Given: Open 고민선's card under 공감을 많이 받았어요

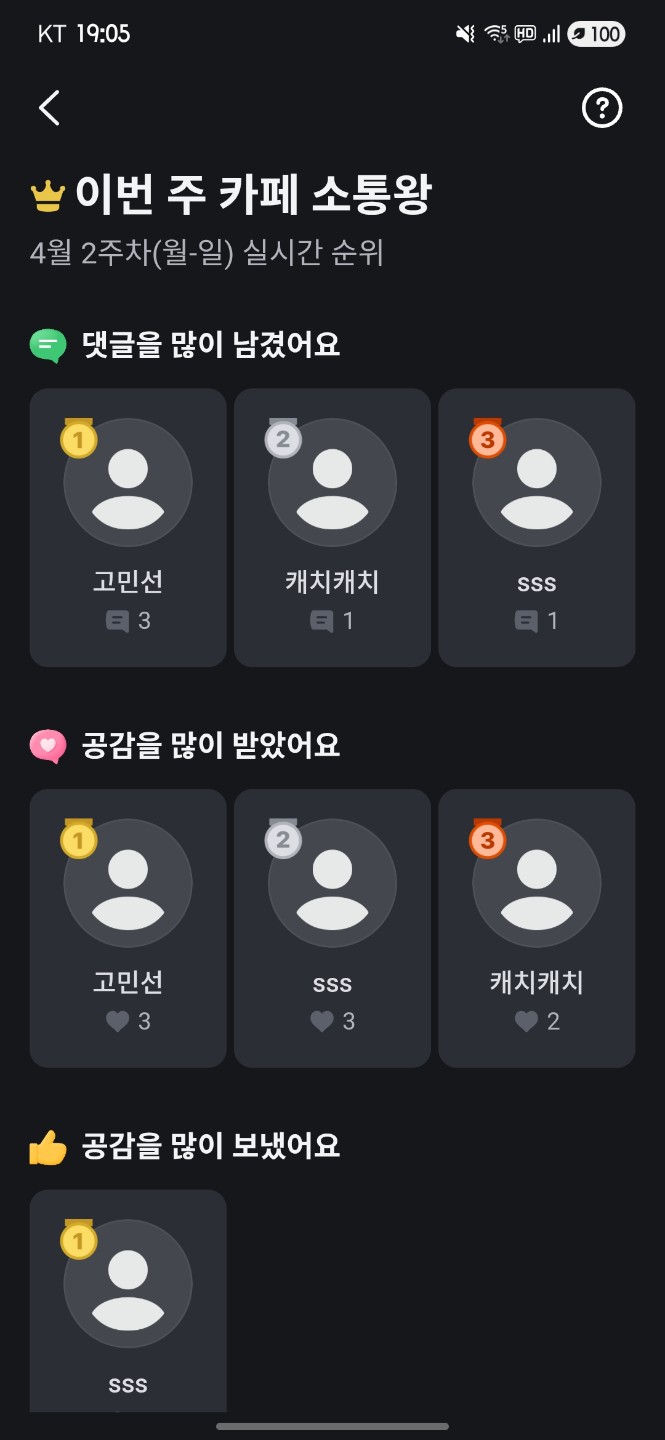Looking at the screenshot, I should pos(128,928).
